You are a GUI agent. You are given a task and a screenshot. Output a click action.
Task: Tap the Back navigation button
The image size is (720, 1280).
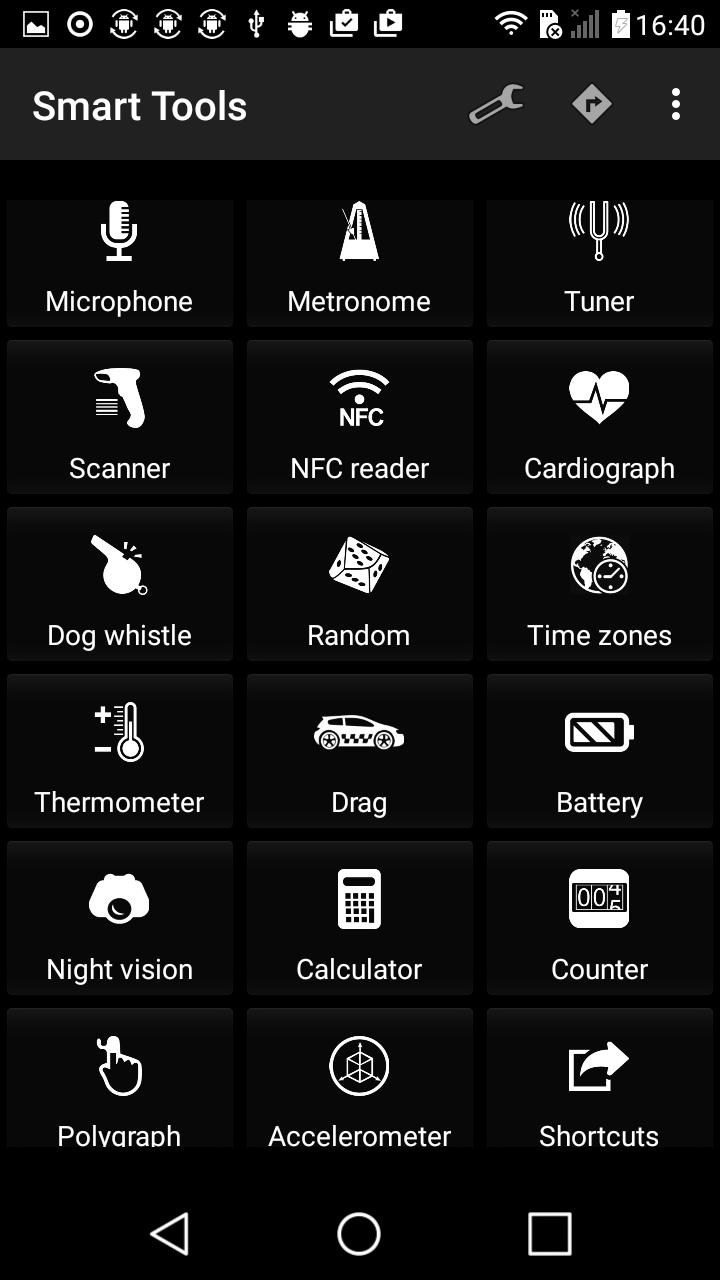click(x=170, y=1233)
